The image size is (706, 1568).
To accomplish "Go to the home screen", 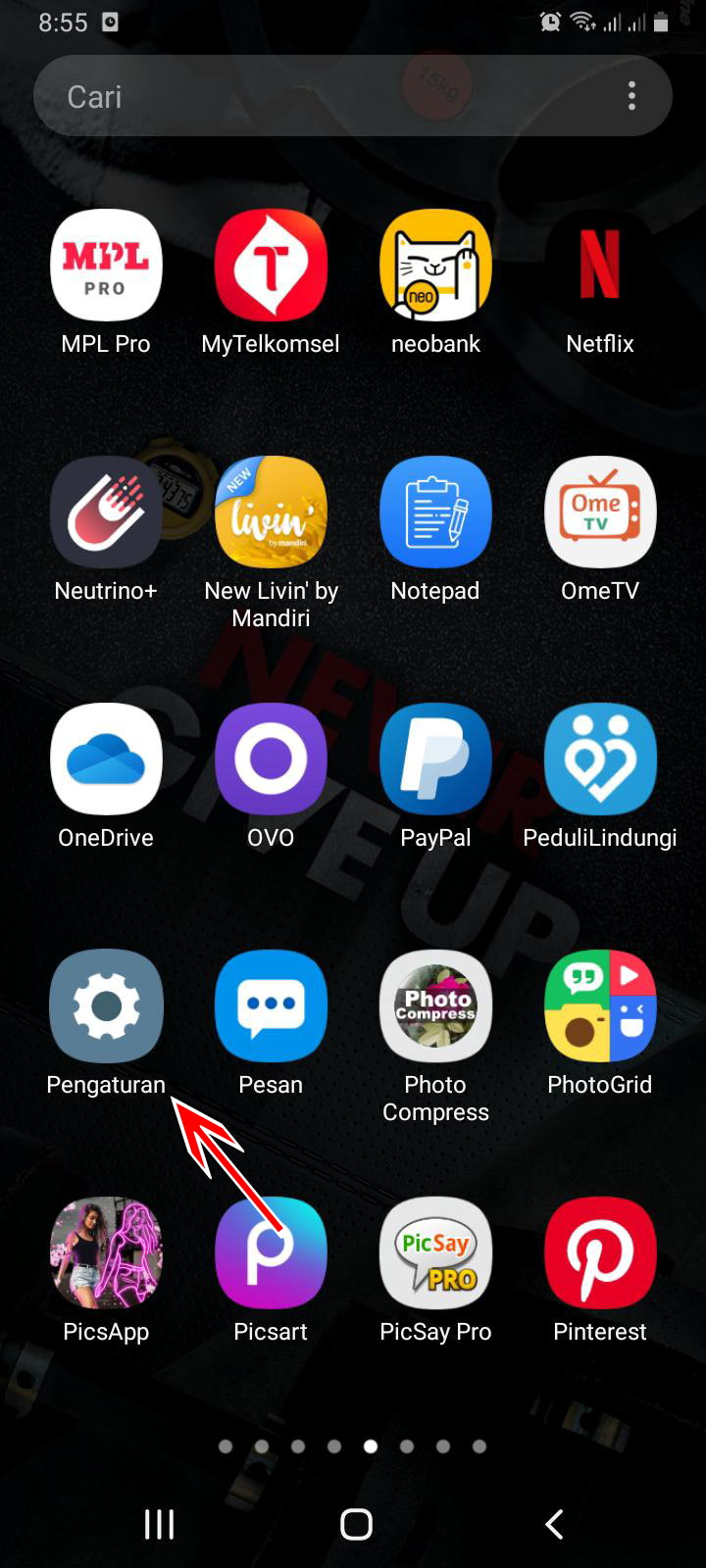I will [356, 1524].
